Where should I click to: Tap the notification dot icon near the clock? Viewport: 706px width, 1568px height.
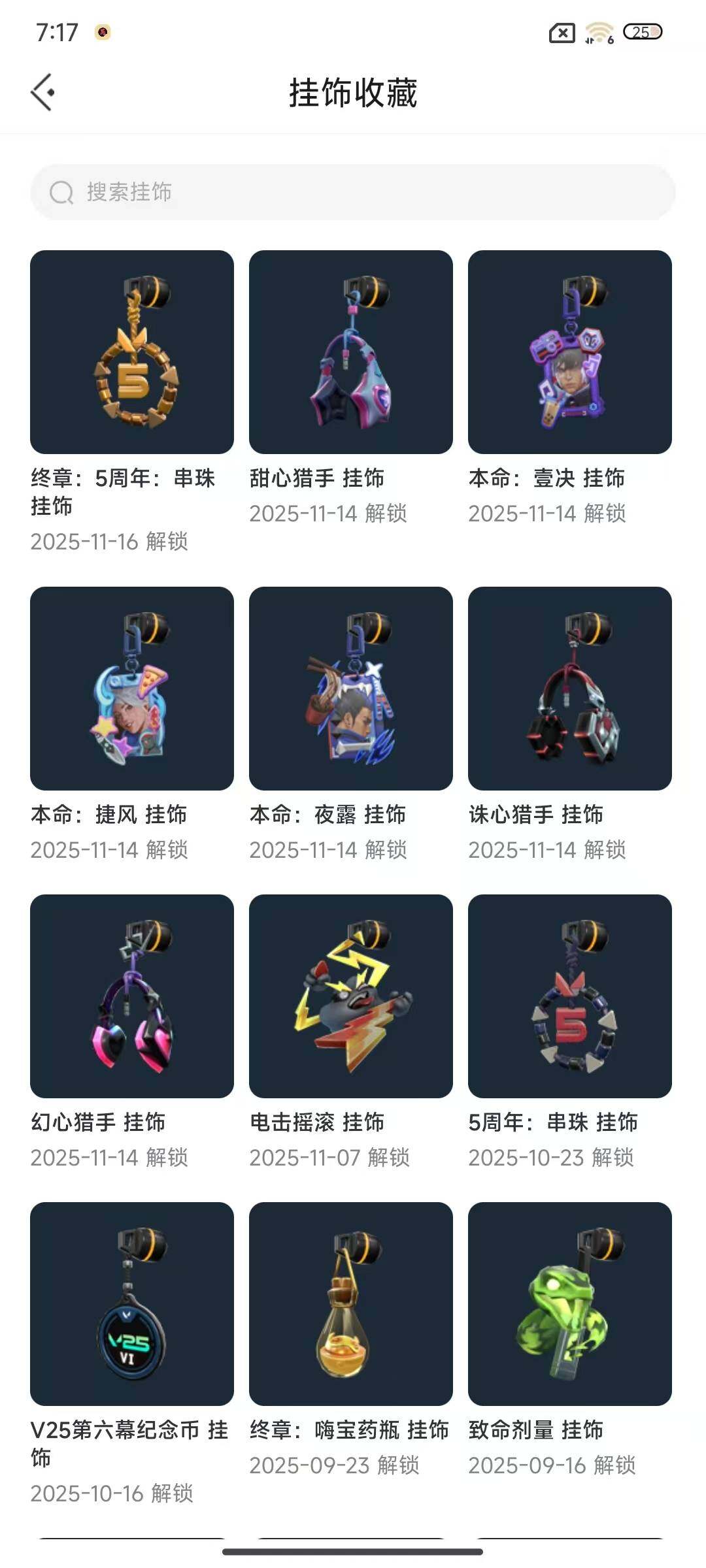[x=102, y=31]
